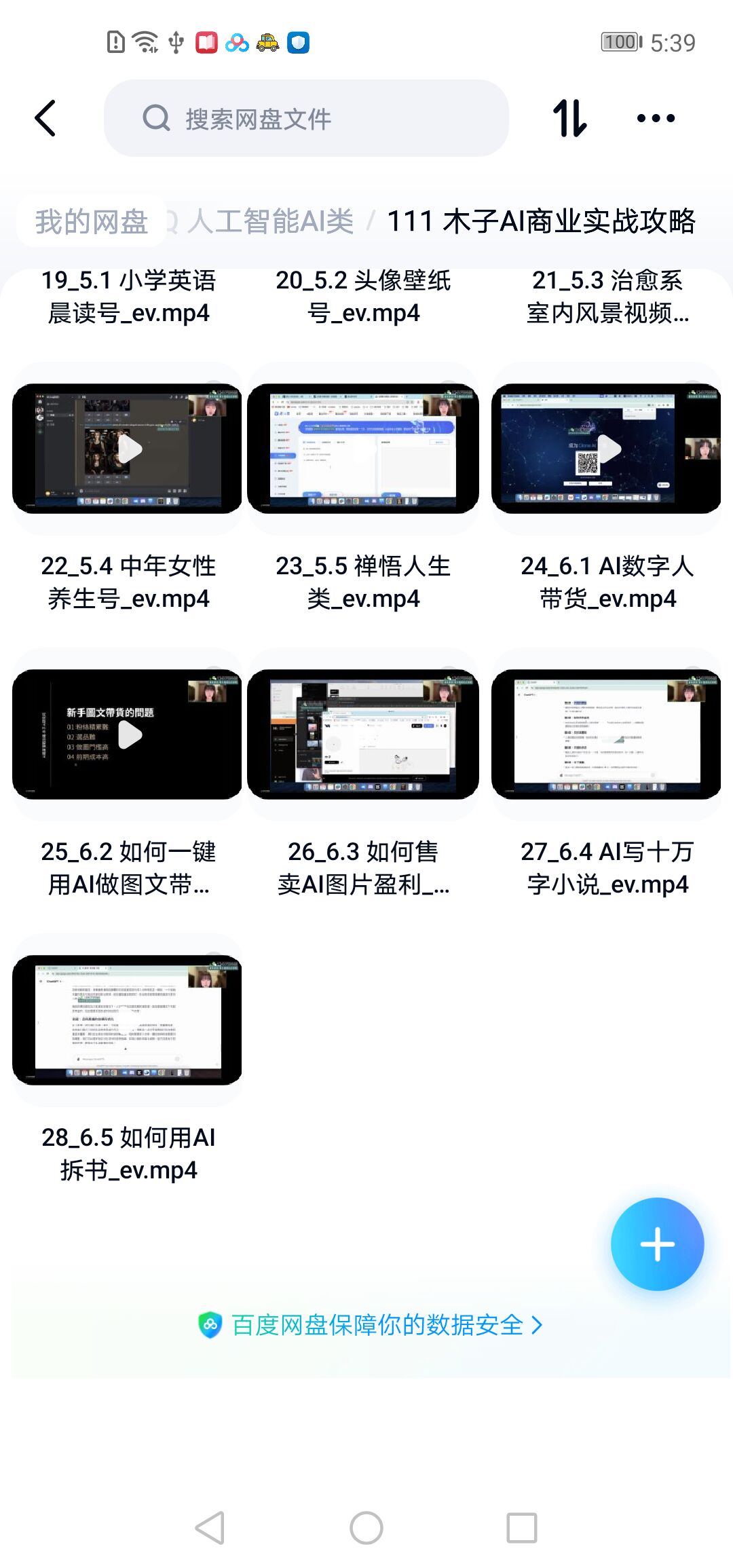Tap the blue plus floating button
The height and width of the screenshot is (1568, 733).
(657, 1244)
